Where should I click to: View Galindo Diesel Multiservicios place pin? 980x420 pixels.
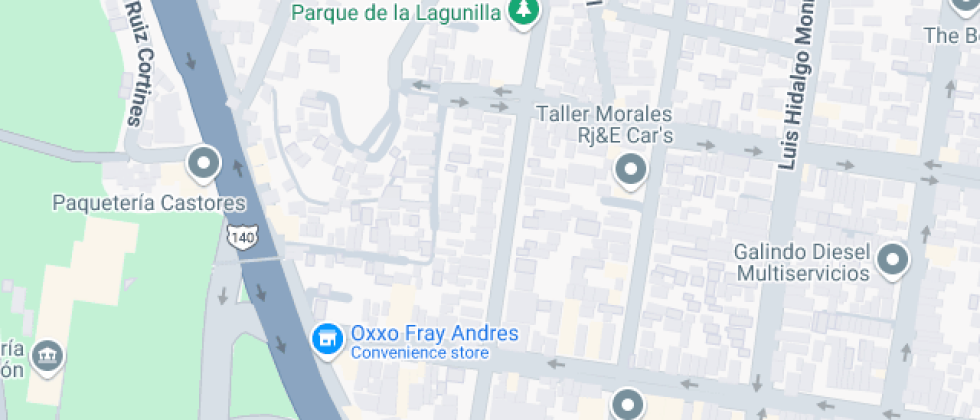(891, 261)
